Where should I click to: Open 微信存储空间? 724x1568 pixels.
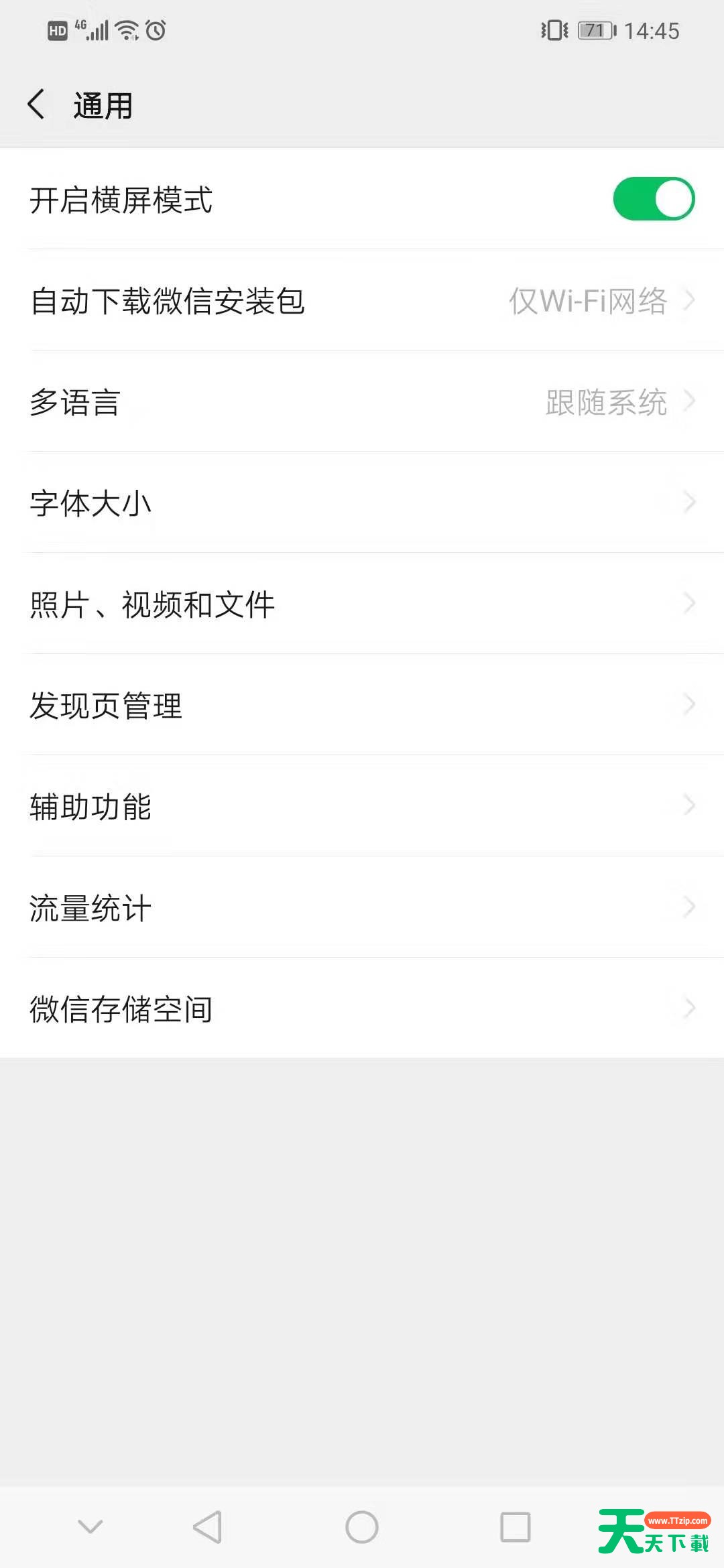pyautogui.click(x=362, y=1008)
